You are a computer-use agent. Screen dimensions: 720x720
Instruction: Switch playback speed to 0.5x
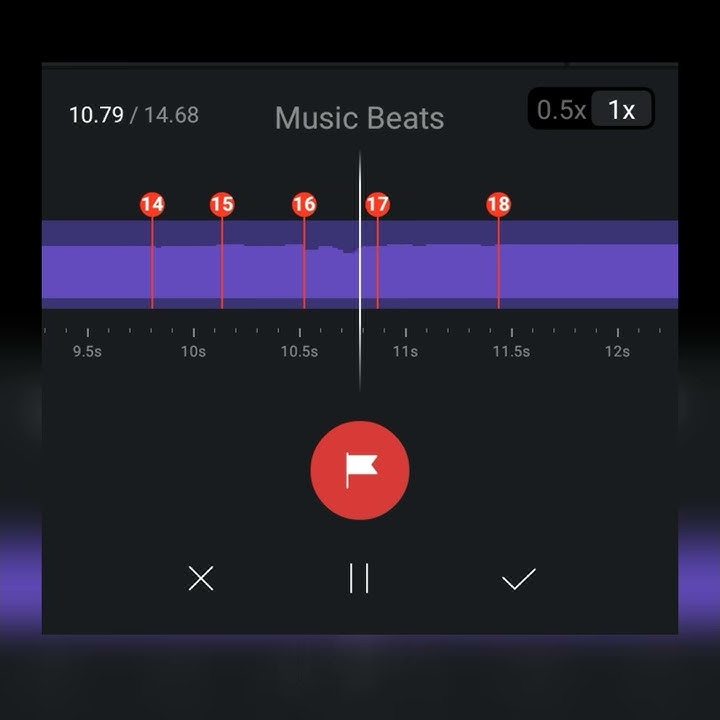[x=561, y=110]
